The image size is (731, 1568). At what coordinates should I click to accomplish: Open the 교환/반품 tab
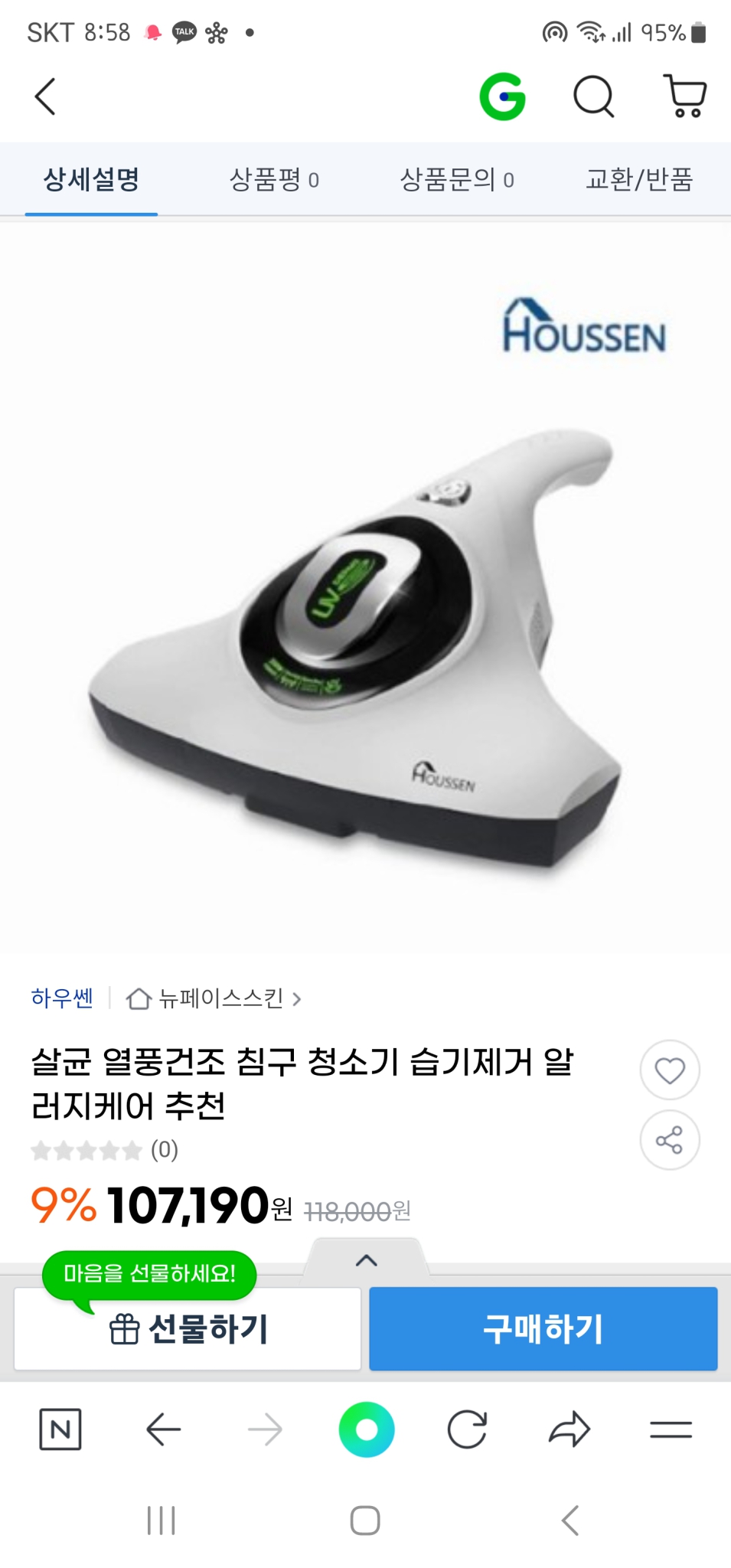pyautogui.click(x=640, y=180)
